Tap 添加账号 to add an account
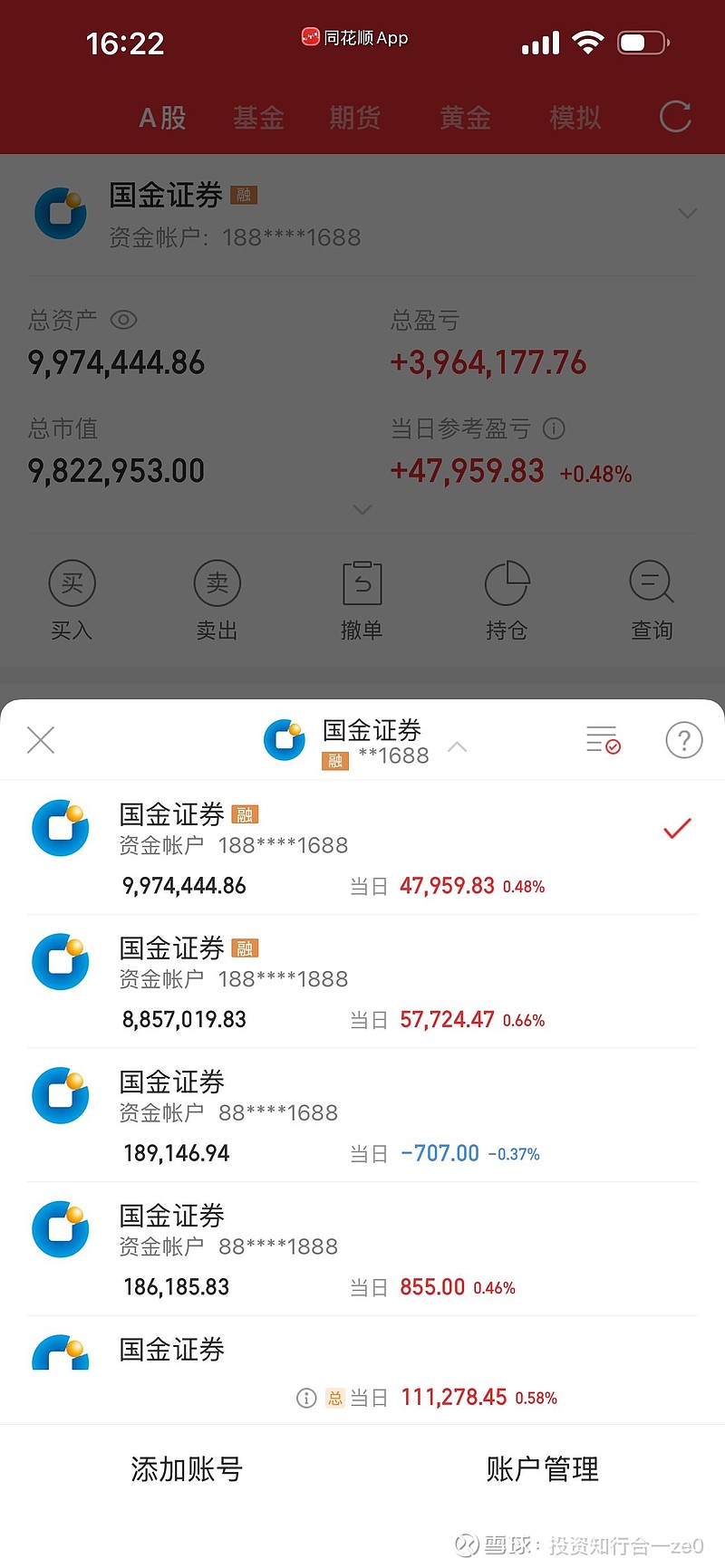This screenshot has height=1568, width=725. pos(187,1469)
